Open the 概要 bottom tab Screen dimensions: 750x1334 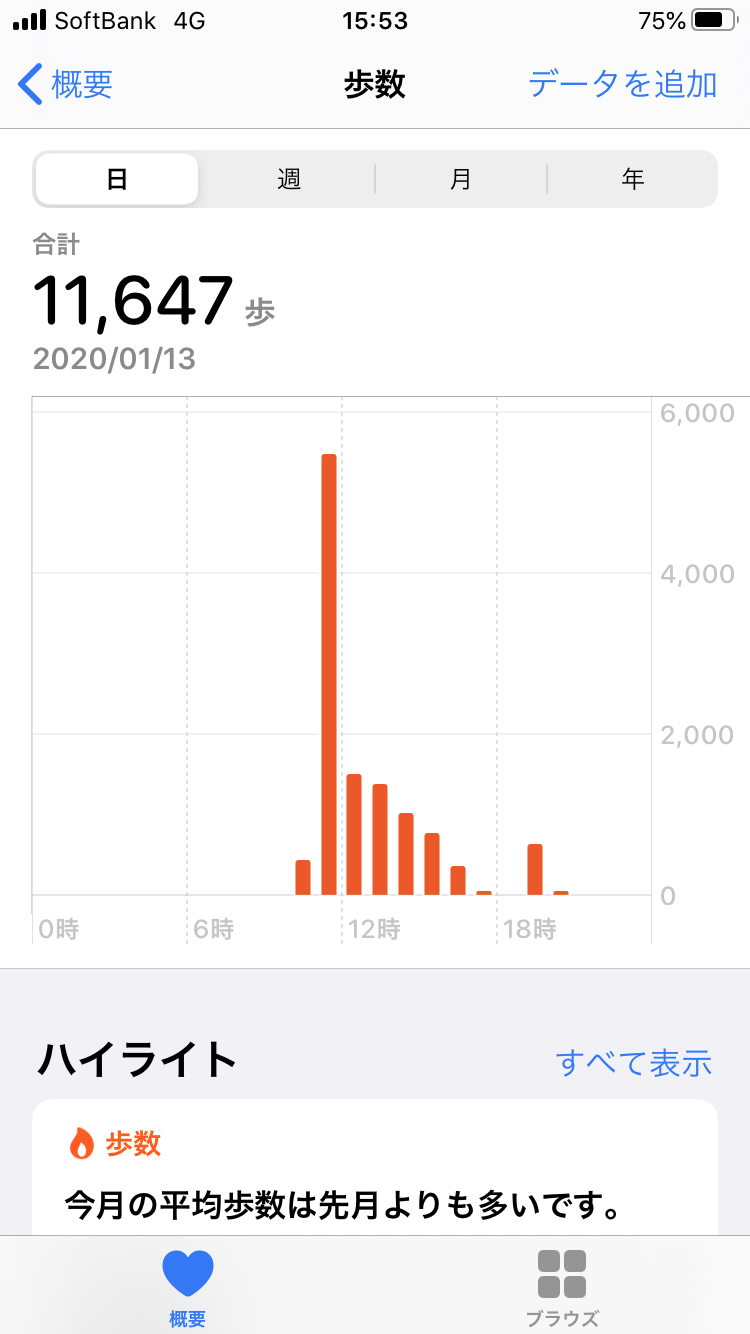pyautogui.click(x=187, y=1288)
